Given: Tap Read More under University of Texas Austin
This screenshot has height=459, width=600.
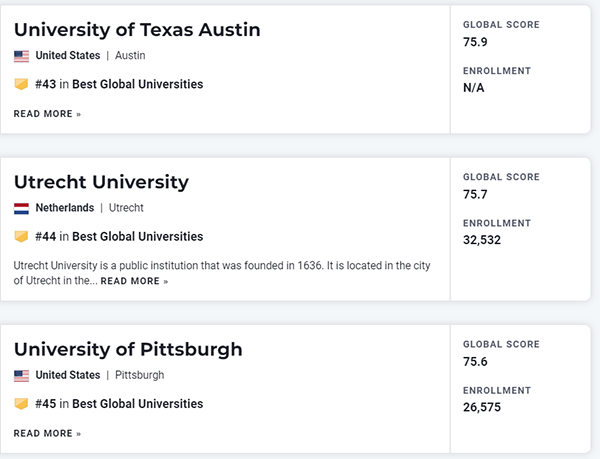Looking at the screenshot, I should (x=47, y=114).
